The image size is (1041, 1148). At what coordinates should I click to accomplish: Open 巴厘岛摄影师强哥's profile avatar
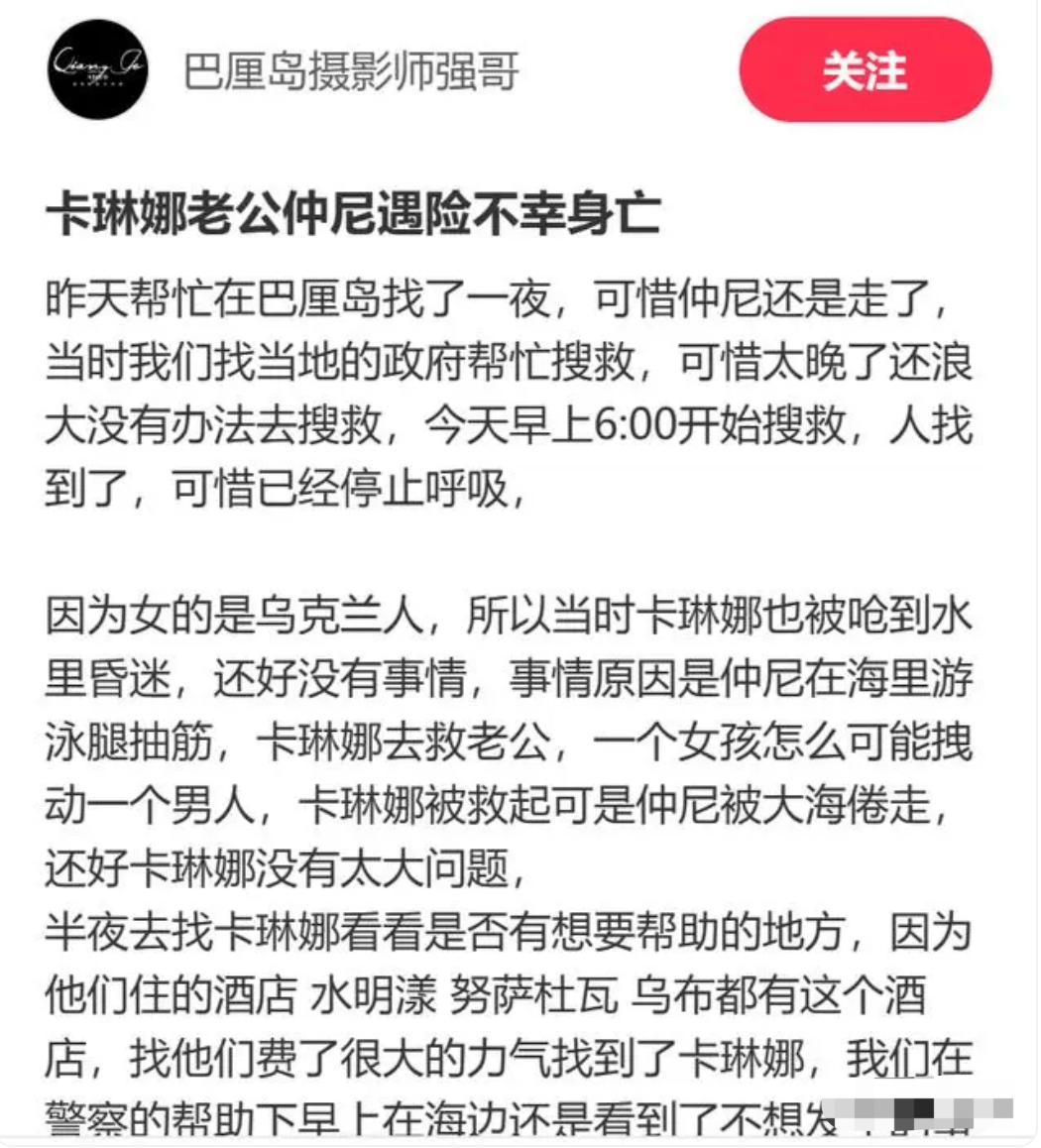pos(98,70)
